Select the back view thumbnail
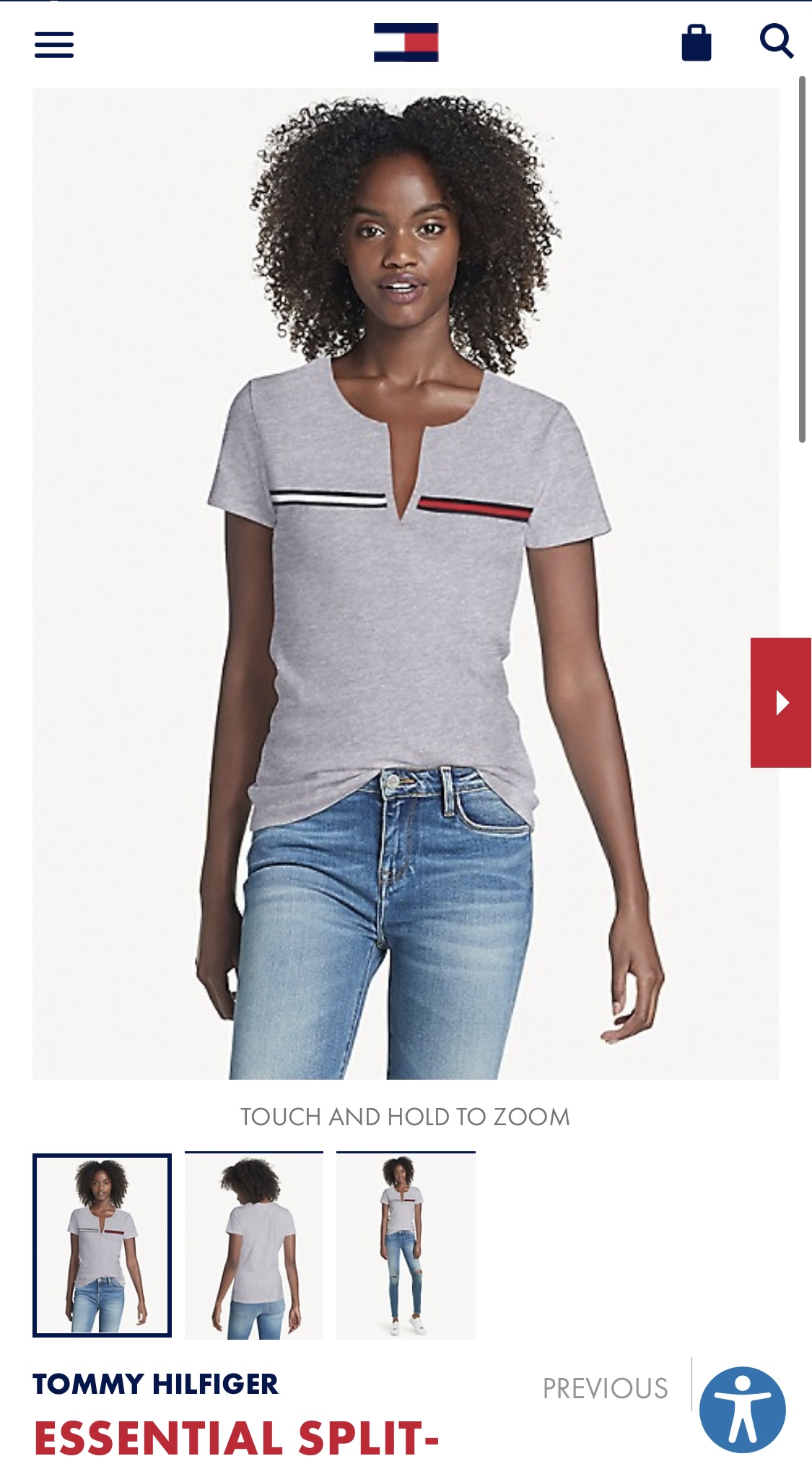This screenshot has width=812, height=1469. [254, 1245]
